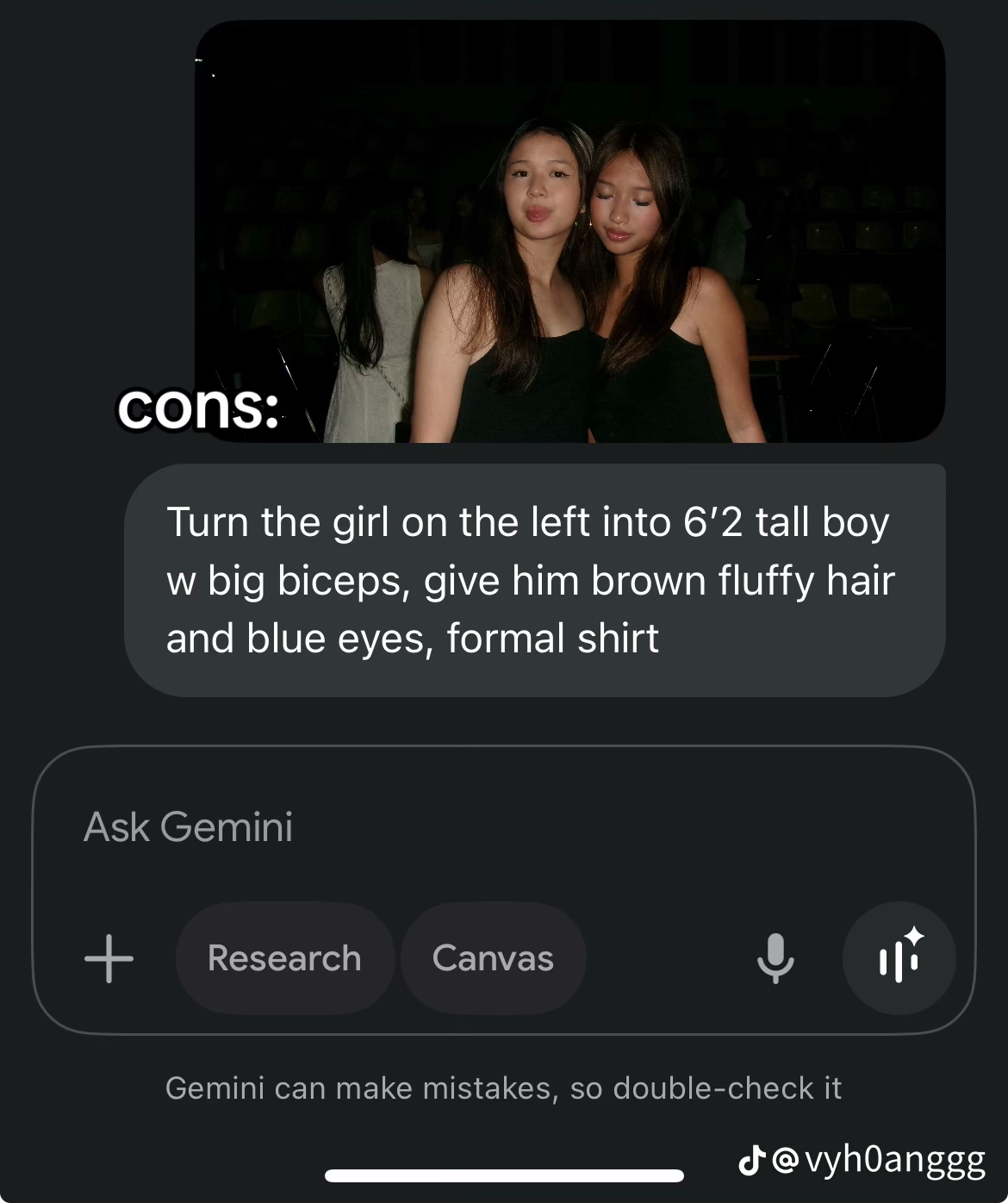Viewport: 1008px width, 1203px height.
Task: Select the Canvas chip
Action: (493, 958)
